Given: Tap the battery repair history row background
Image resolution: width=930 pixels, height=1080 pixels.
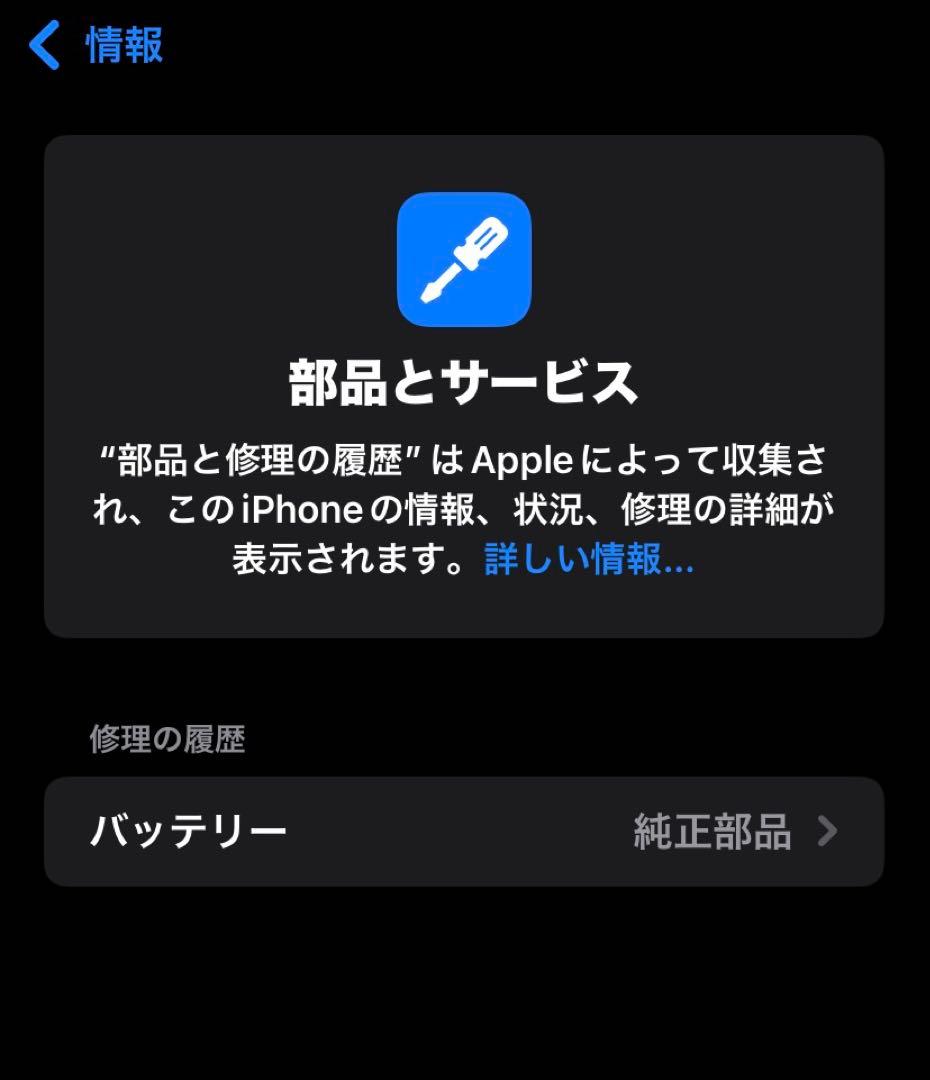Looking at the screenshot, I should [x=465, y=831].
